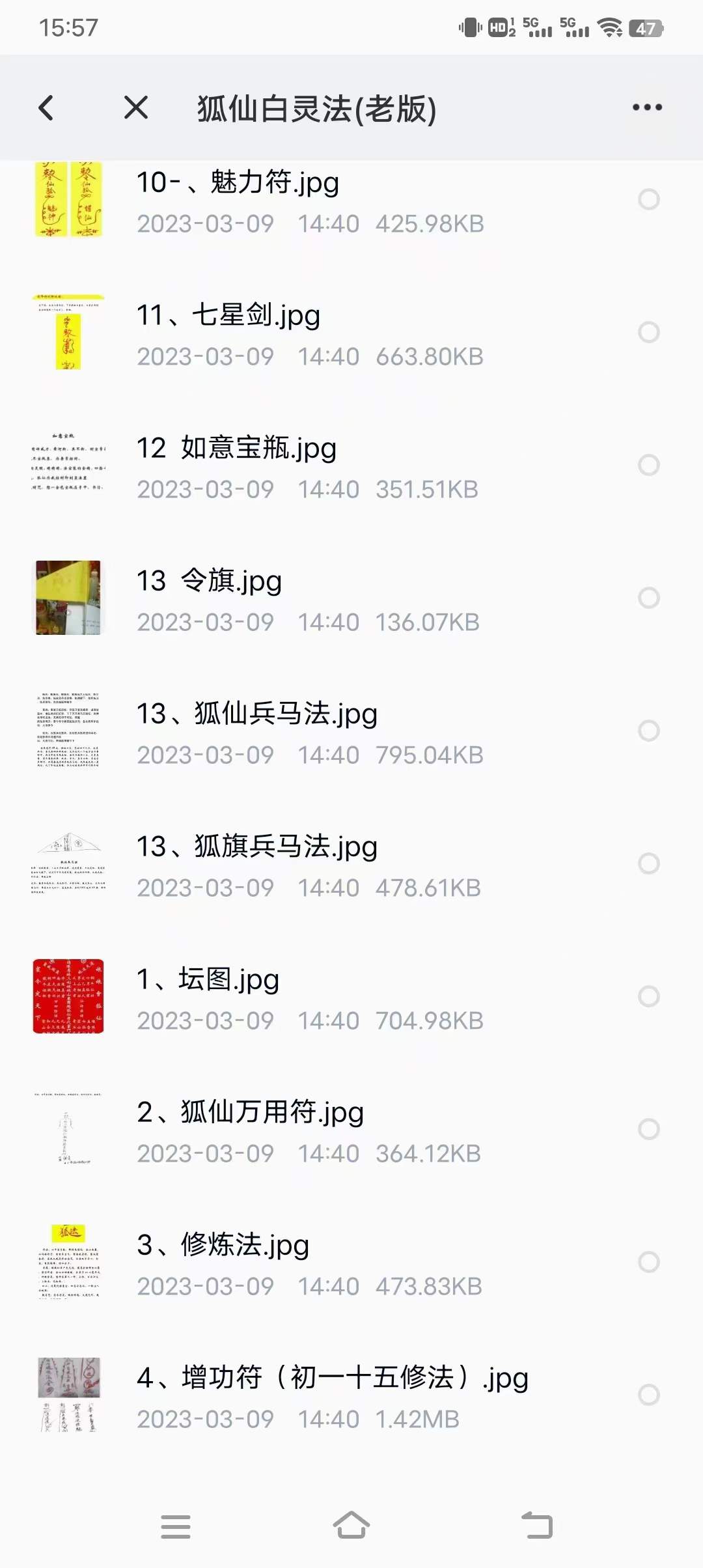Go back using the top arrow
703x1568 pixels.
tap(46, 108)
